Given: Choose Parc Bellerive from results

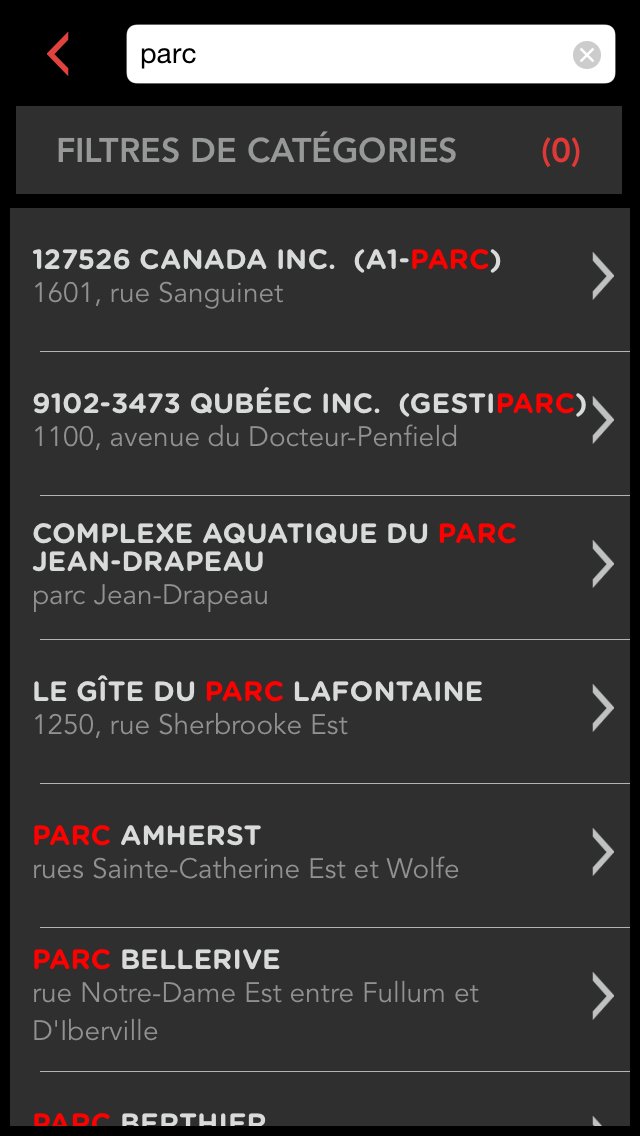Looking at the screenshot, I should click(320, 999).
